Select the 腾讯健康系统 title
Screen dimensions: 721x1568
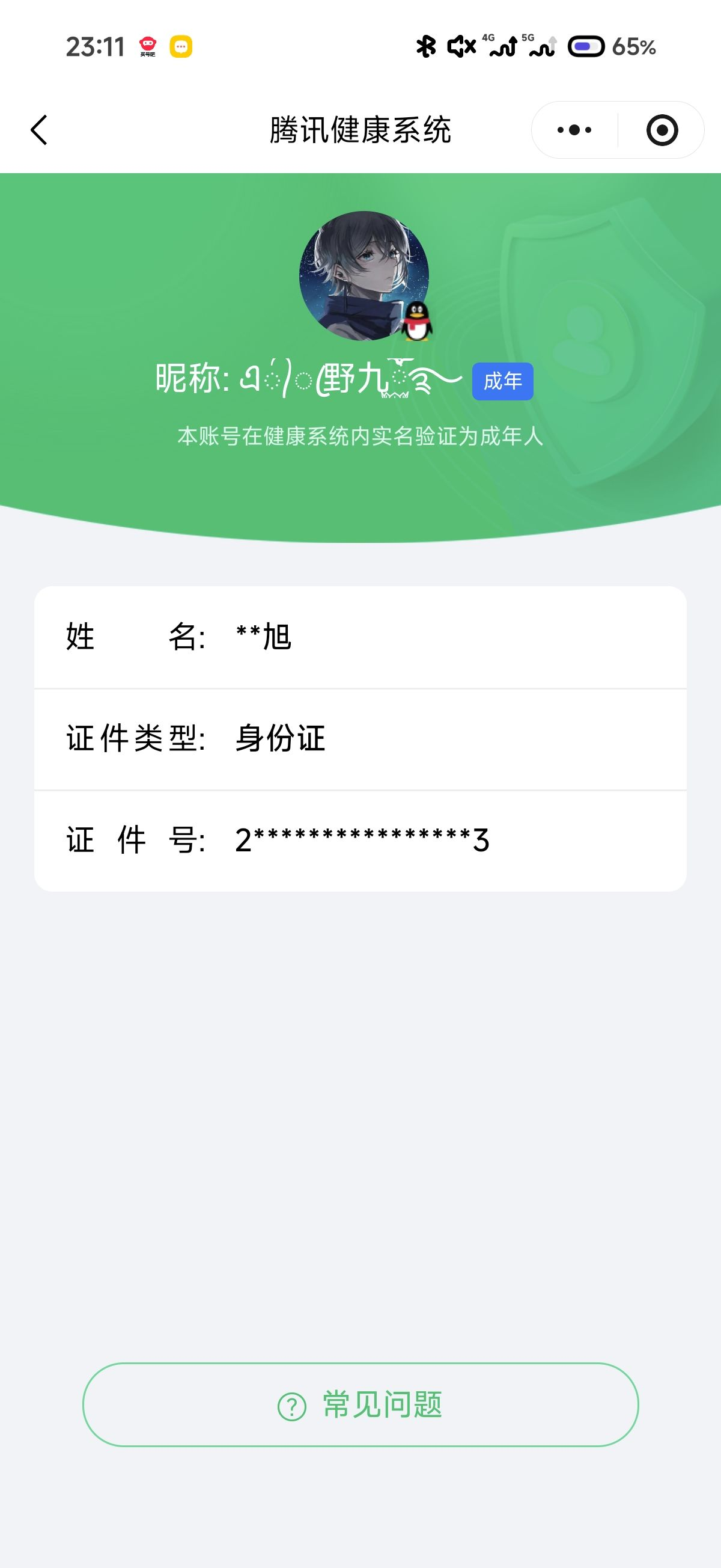[x=360, y=129]
